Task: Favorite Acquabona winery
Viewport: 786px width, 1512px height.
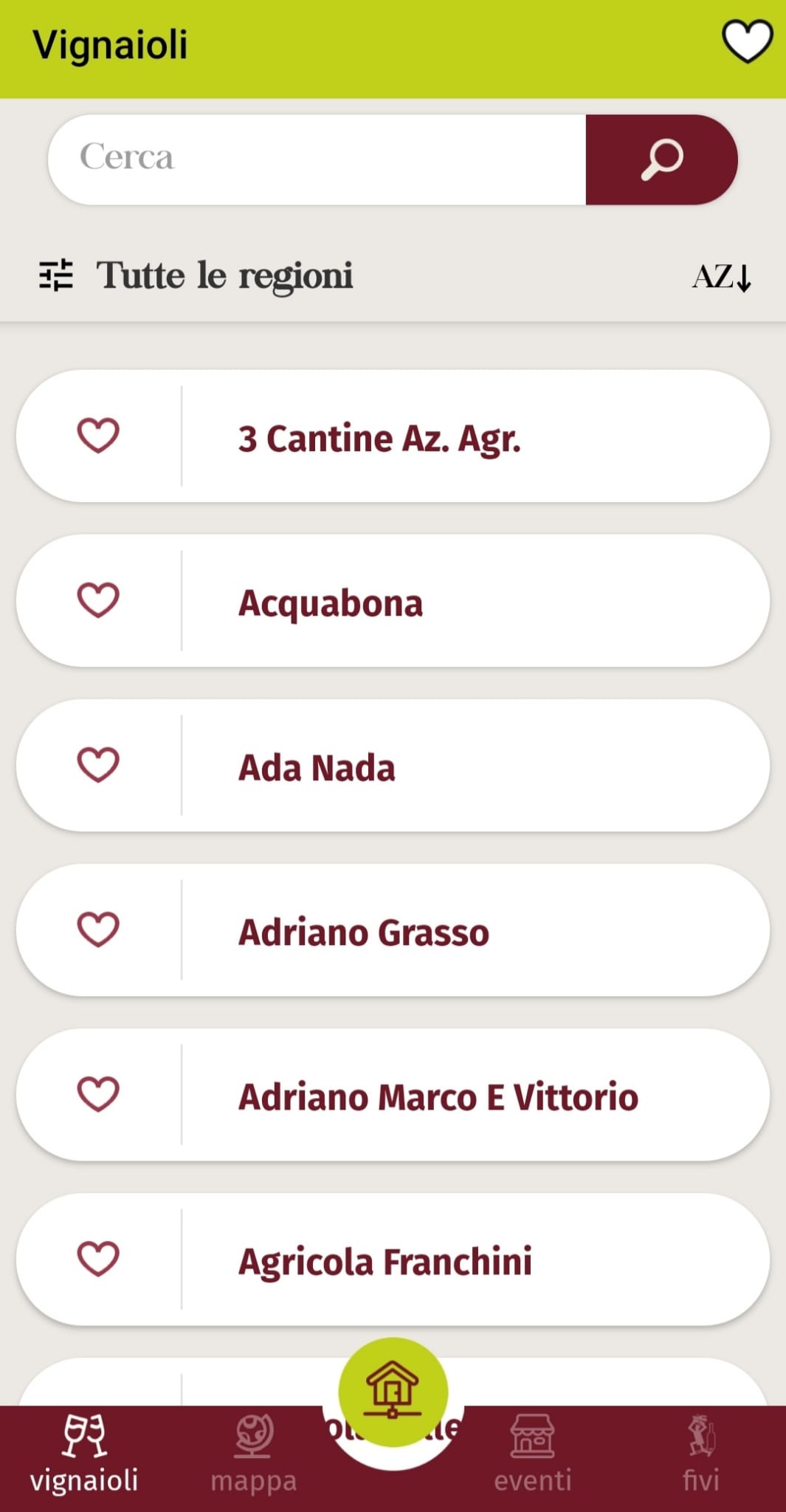Action: 98,600
